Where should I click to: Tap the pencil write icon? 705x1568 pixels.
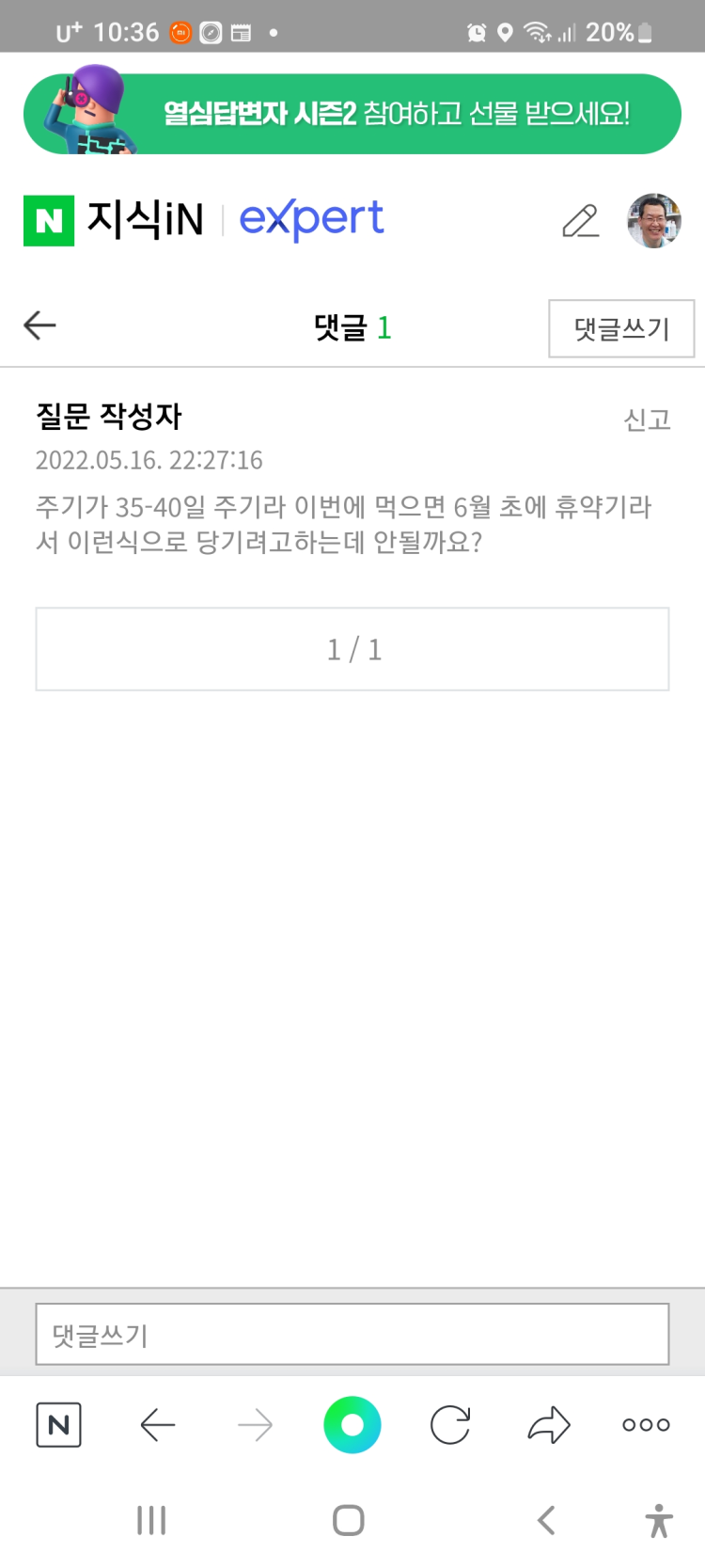580,221
